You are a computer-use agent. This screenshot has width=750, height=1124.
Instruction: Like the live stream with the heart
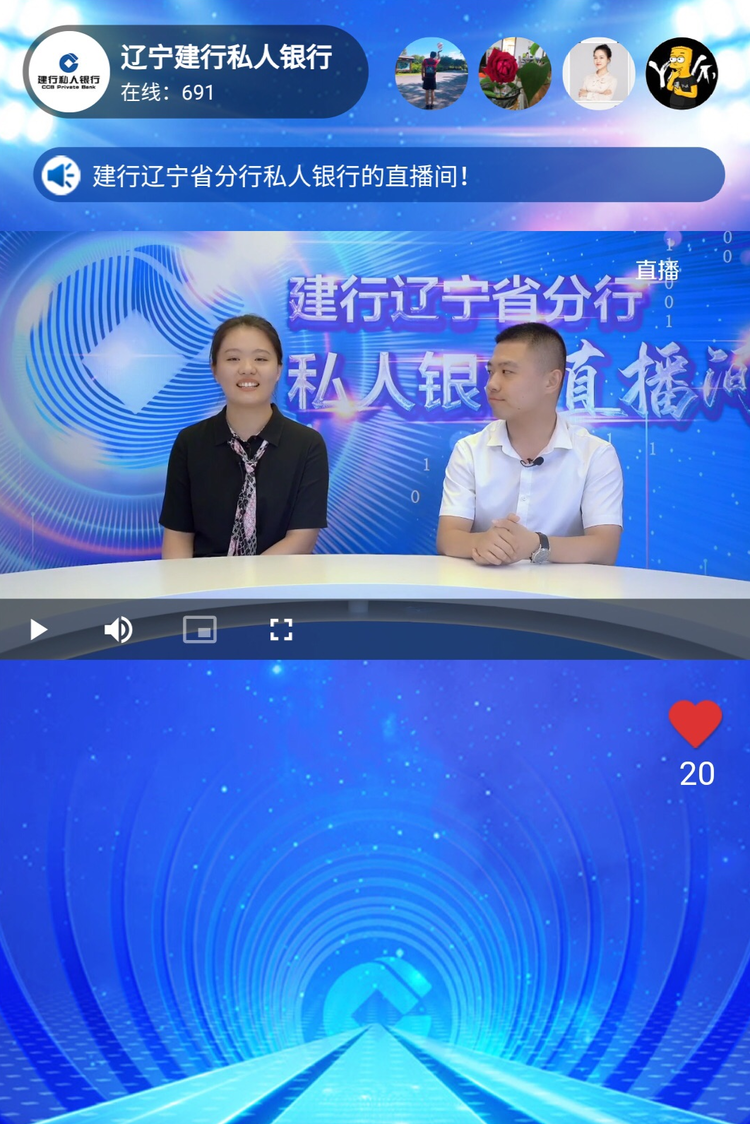(x=695, y=724)
